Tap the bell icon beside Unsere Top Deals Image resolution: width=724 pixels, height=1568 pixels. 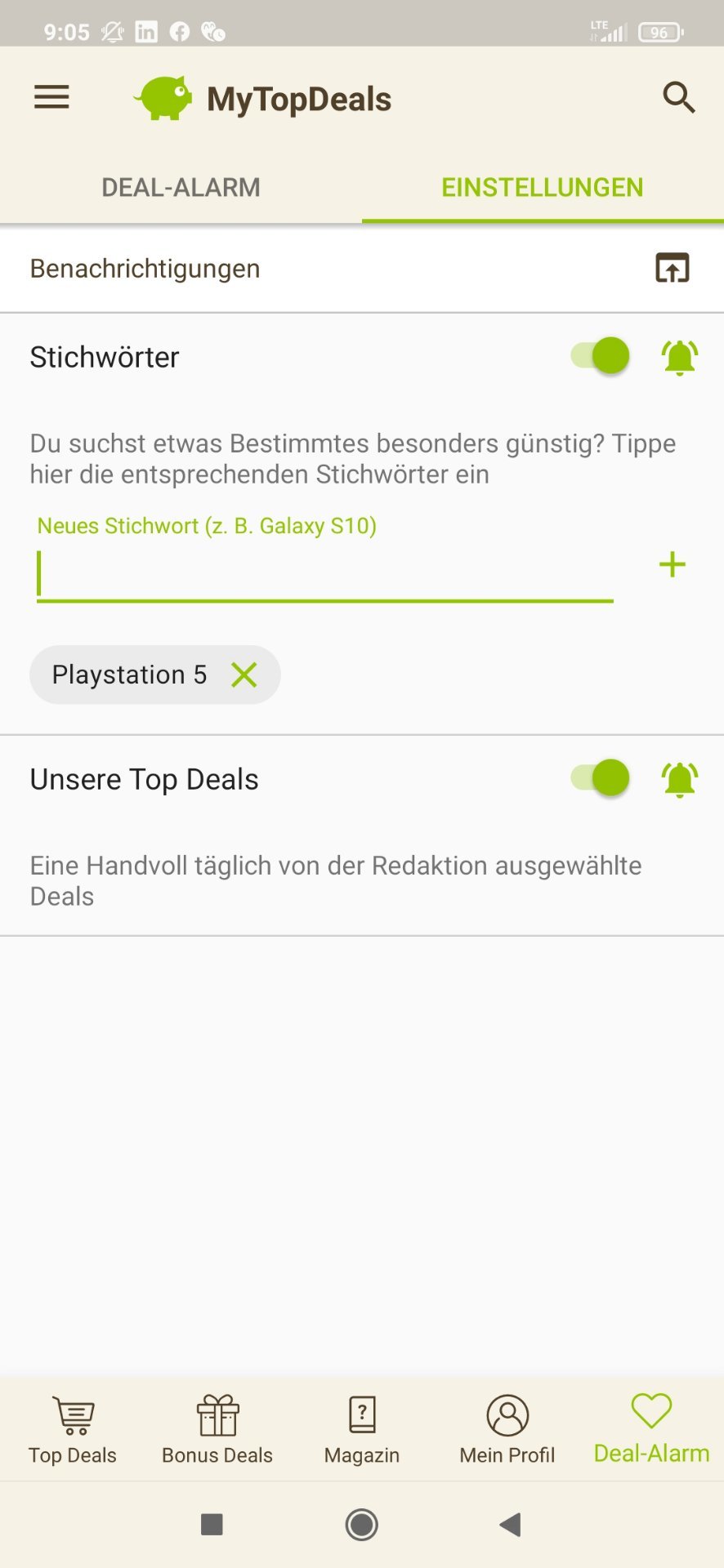tap(679, 779)
